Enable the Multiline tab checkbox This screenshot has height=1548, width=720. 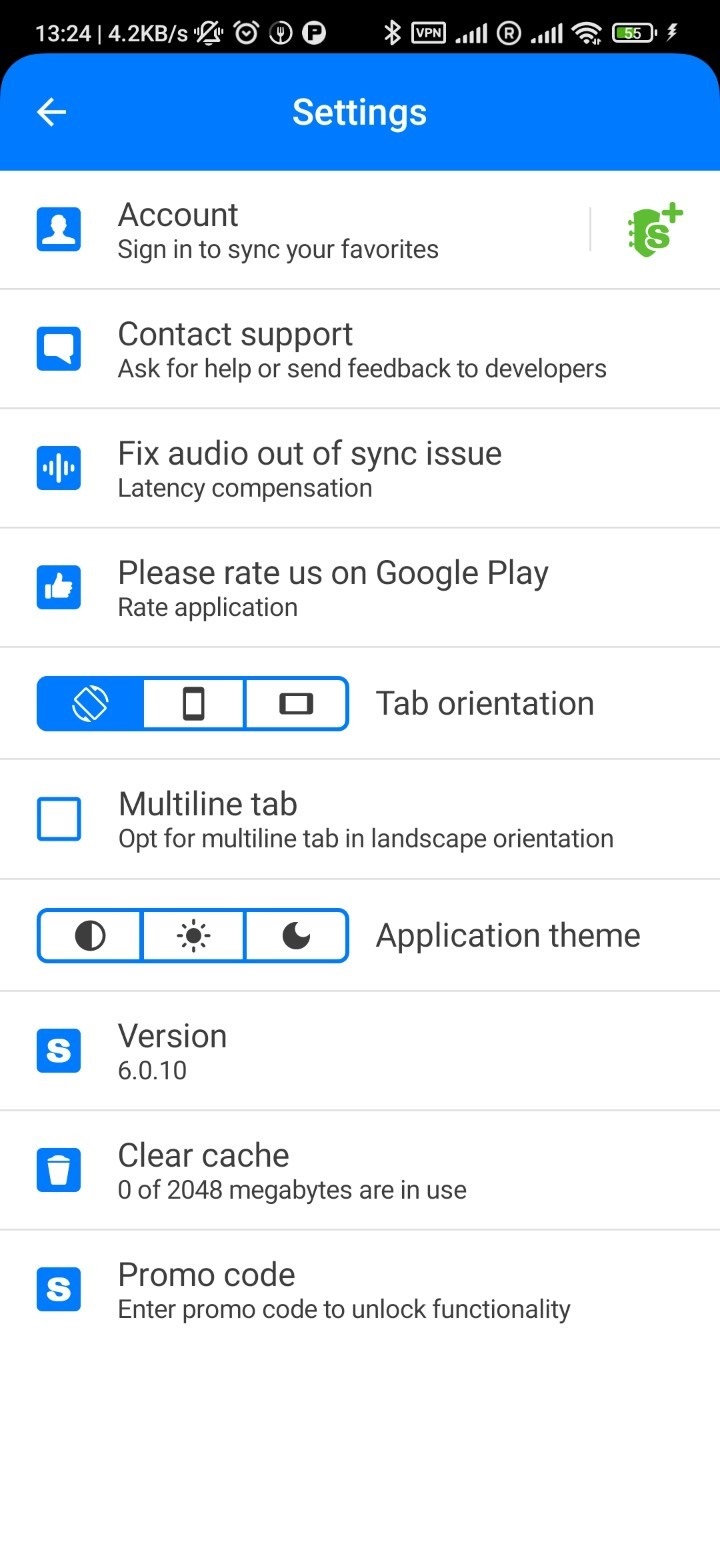click(59, 819)
